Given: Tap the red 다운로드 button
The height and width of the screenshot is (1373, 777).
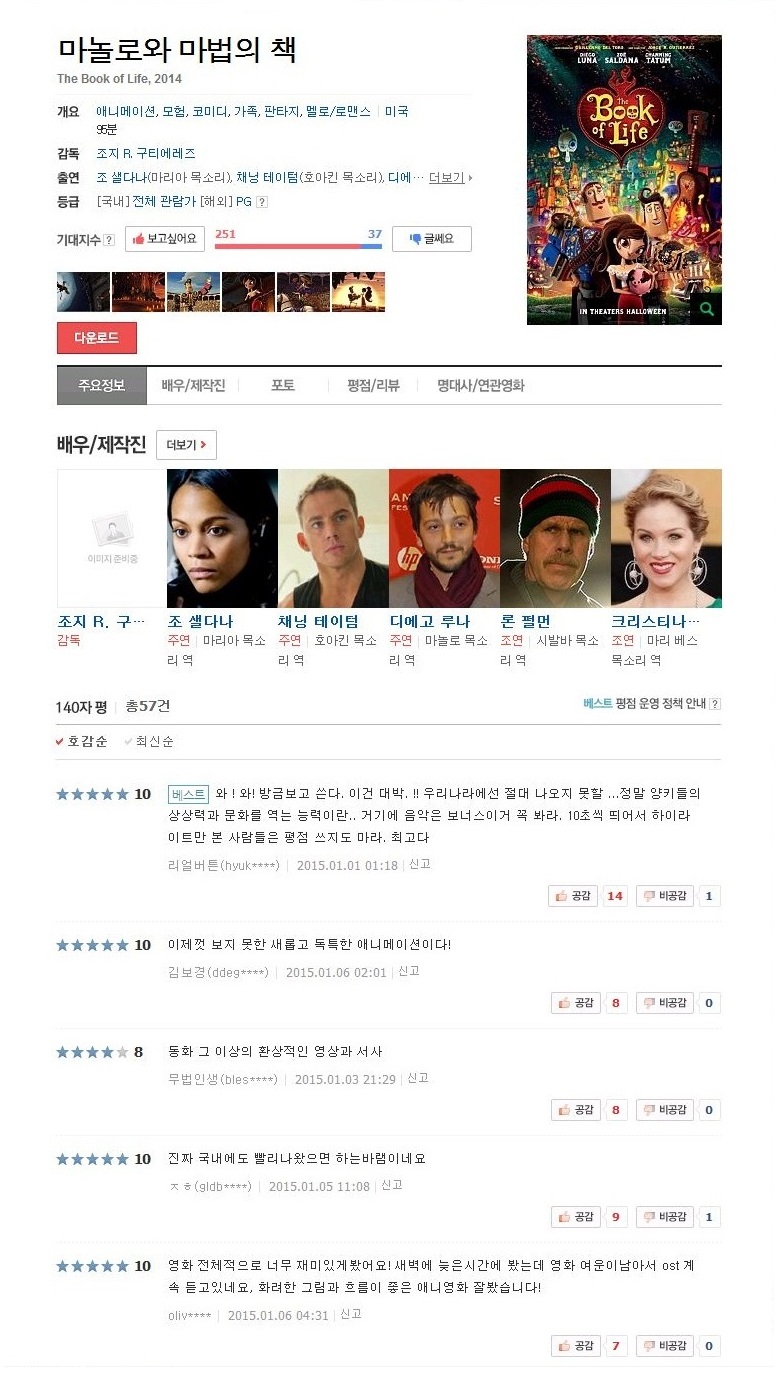Looking at the screenshot, I should 97,338.
